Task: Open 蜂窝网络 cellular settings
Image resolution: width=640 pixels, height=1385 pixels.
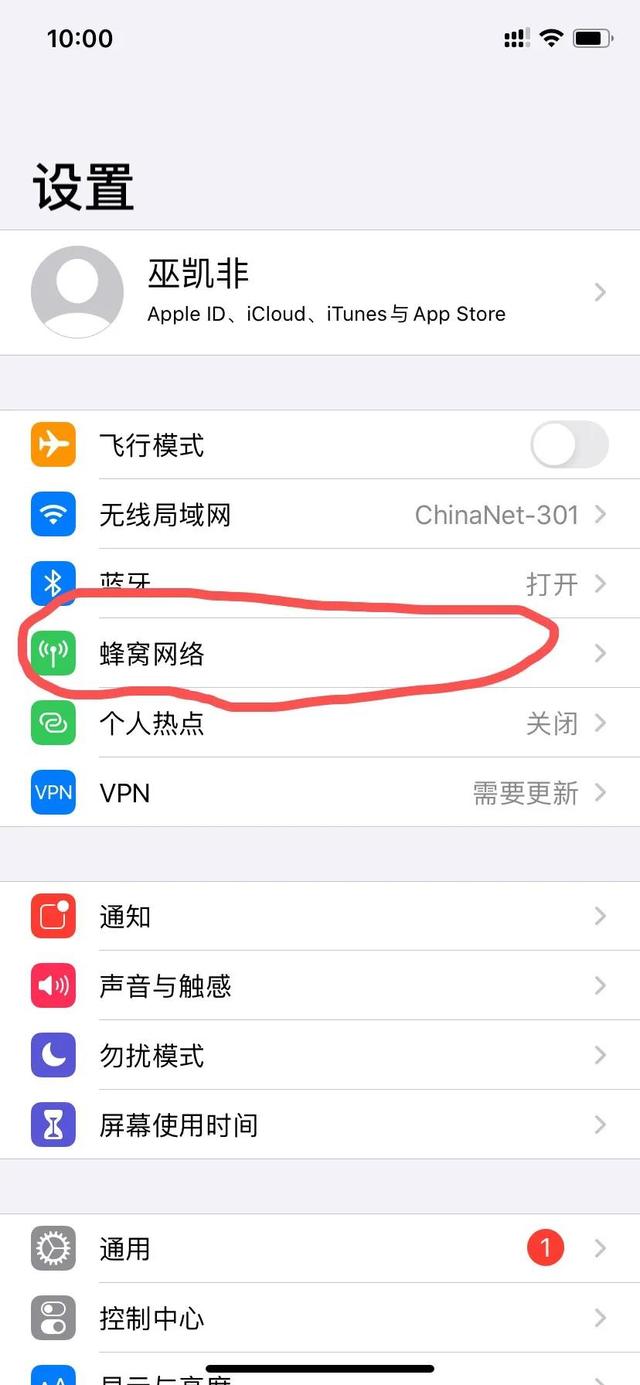Action: (320, 653)
